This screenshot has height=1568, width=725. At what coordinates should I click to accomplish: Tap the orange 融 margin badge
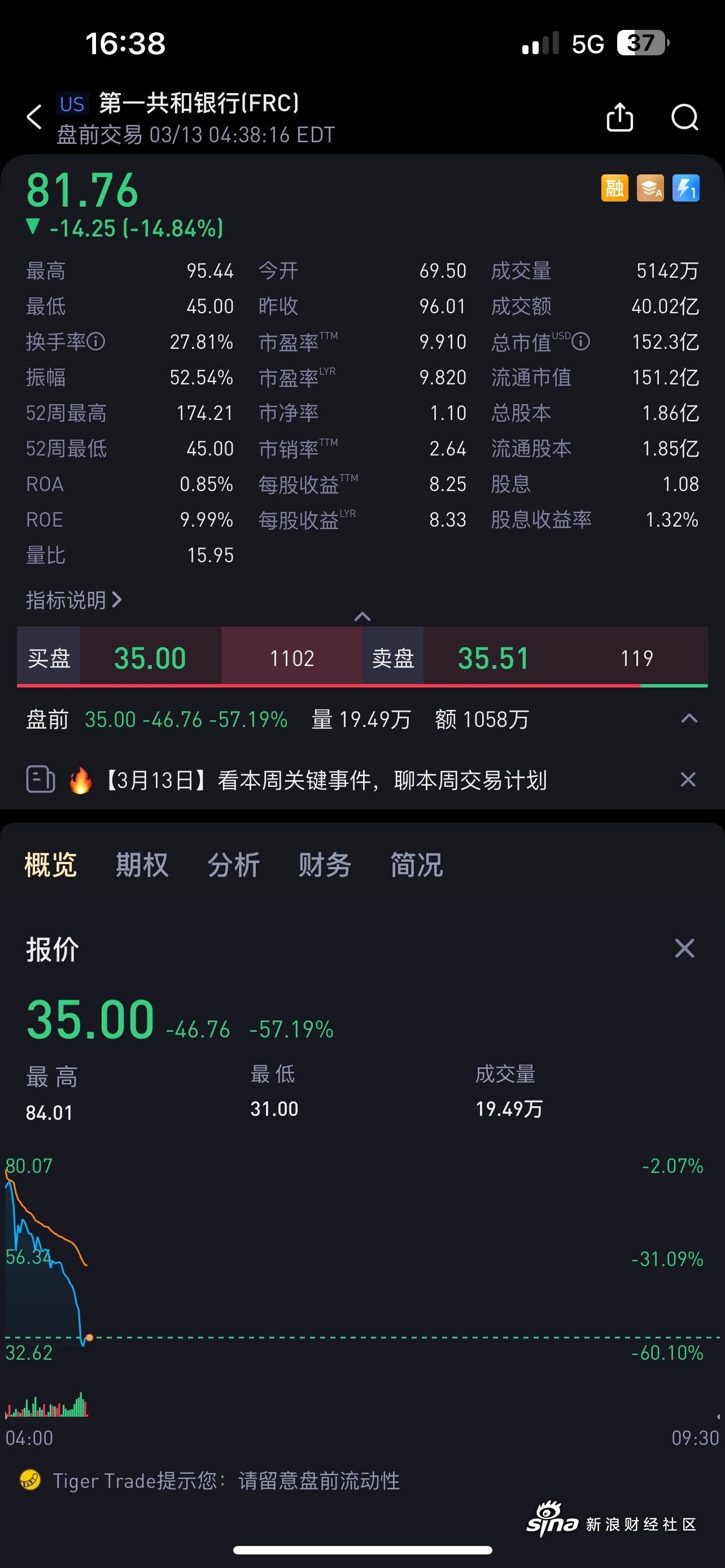pos(614,188)
